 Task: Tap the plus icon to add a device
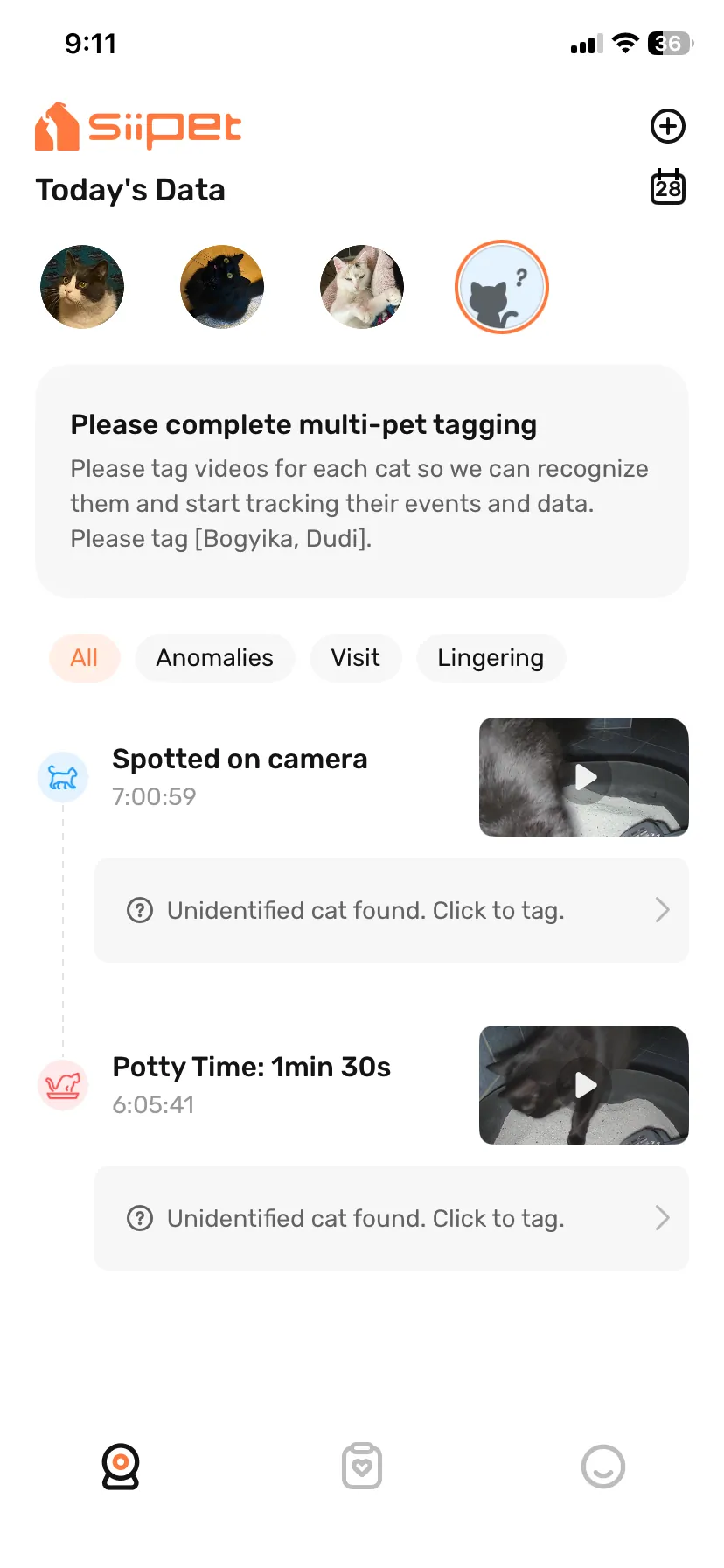(668, 126)
